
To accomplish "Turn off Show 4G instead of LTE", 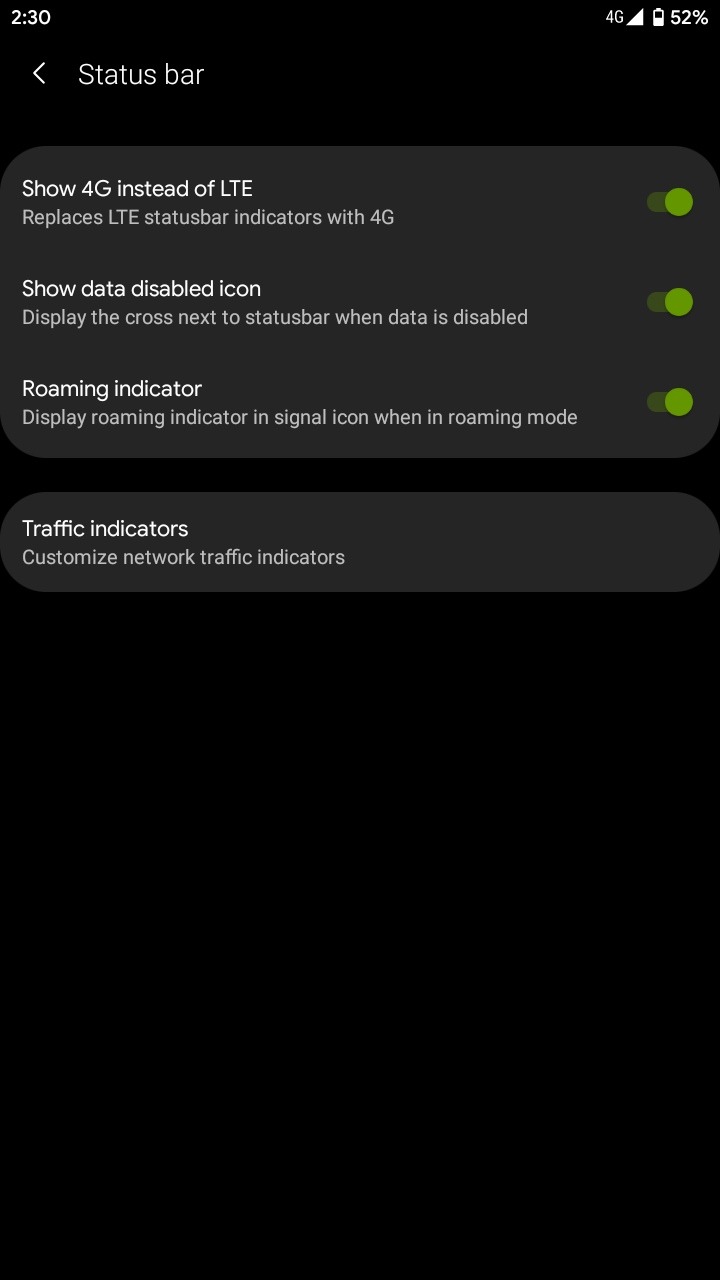I will point(669,202).
